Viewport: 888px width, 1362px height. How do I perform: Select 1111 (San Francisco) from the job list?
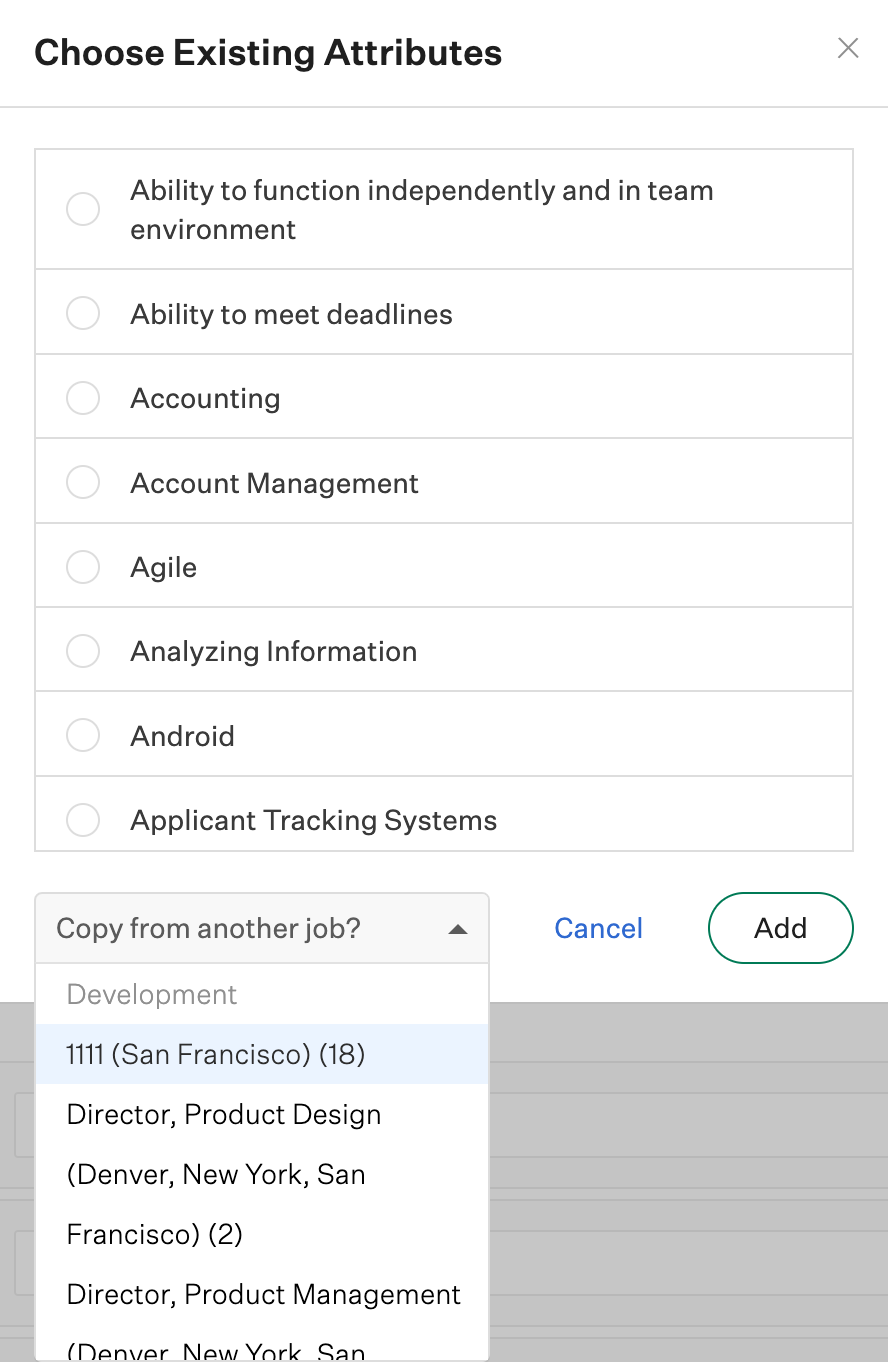(215, 1054)
